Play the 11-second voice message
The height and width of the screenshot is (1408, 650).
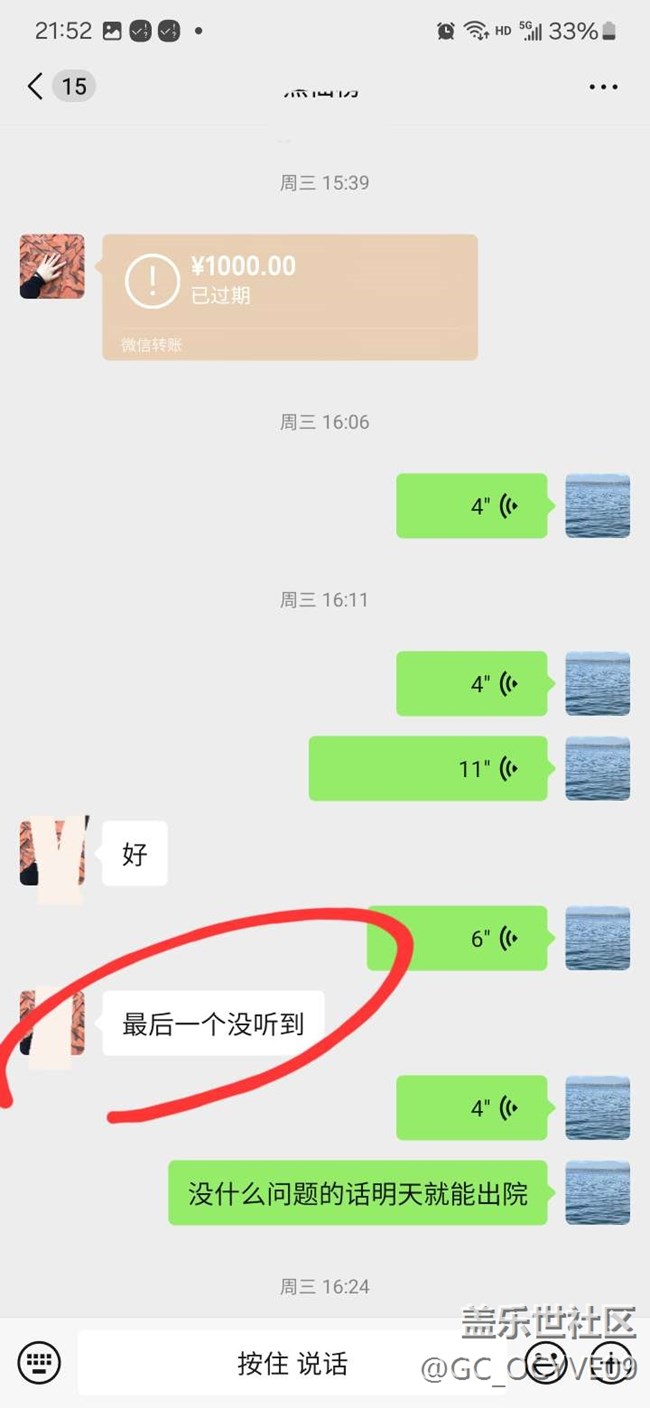coord(428,768)
